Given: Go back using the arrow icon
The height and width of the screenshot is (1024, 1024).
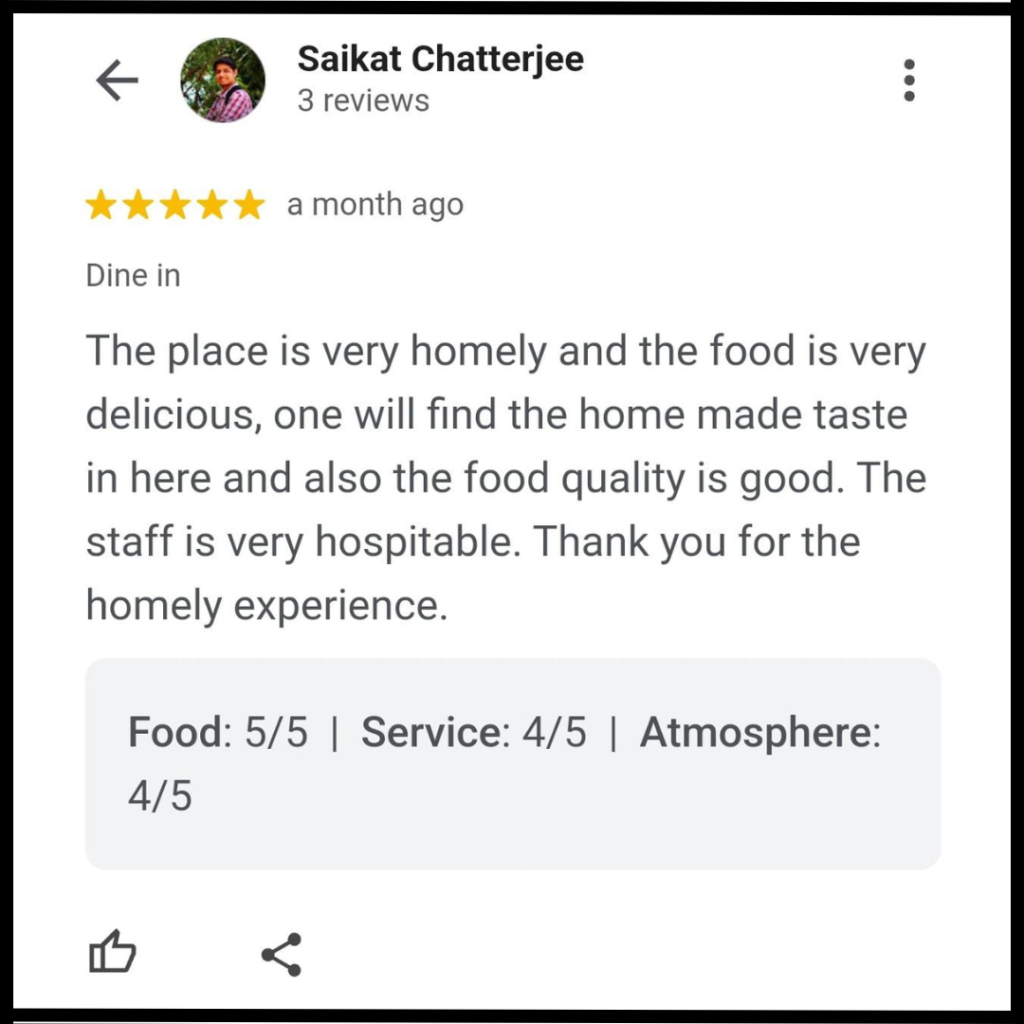Looking at the screenshot, I should click(x=117, y=81).
